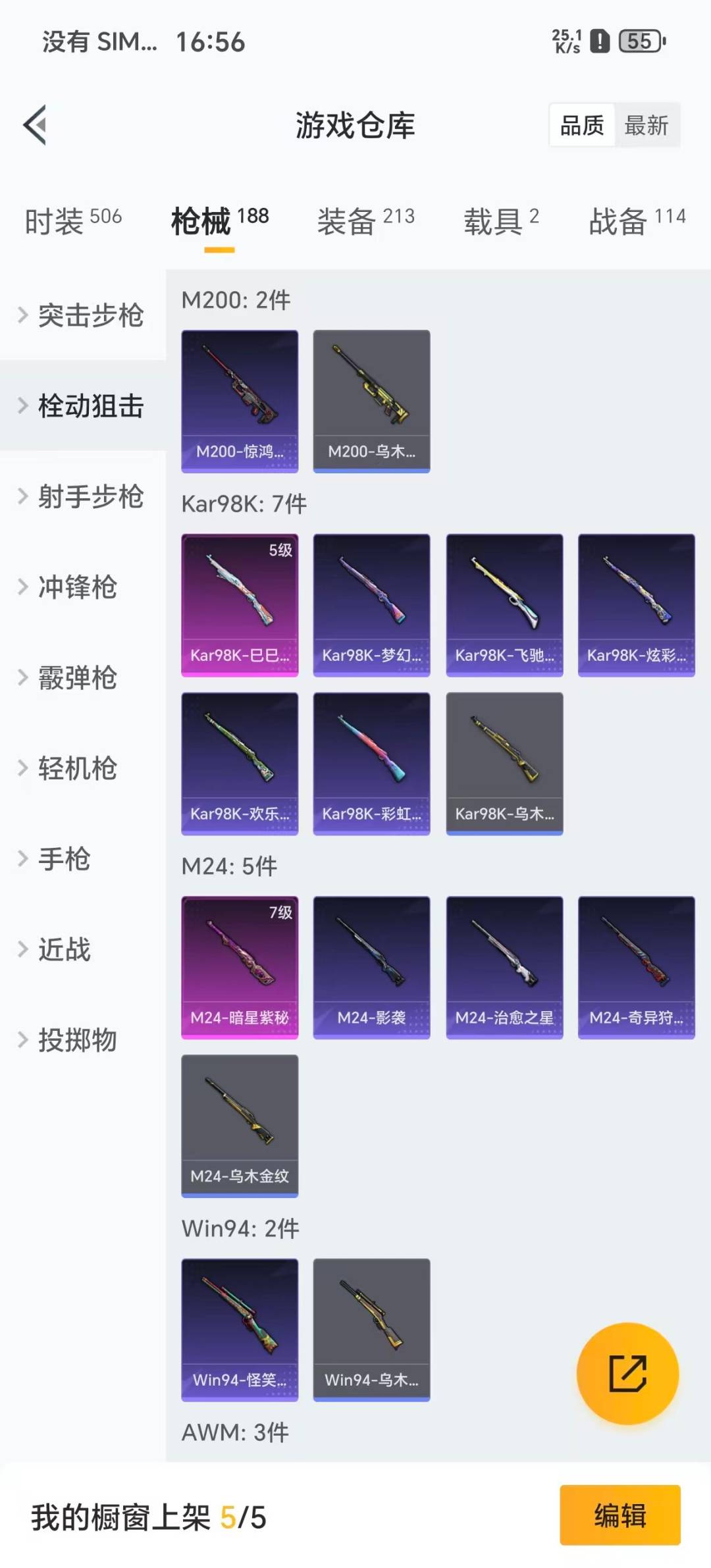
Task: Select the Kar98K-彩虹 skin
Action: pos(371,764)
